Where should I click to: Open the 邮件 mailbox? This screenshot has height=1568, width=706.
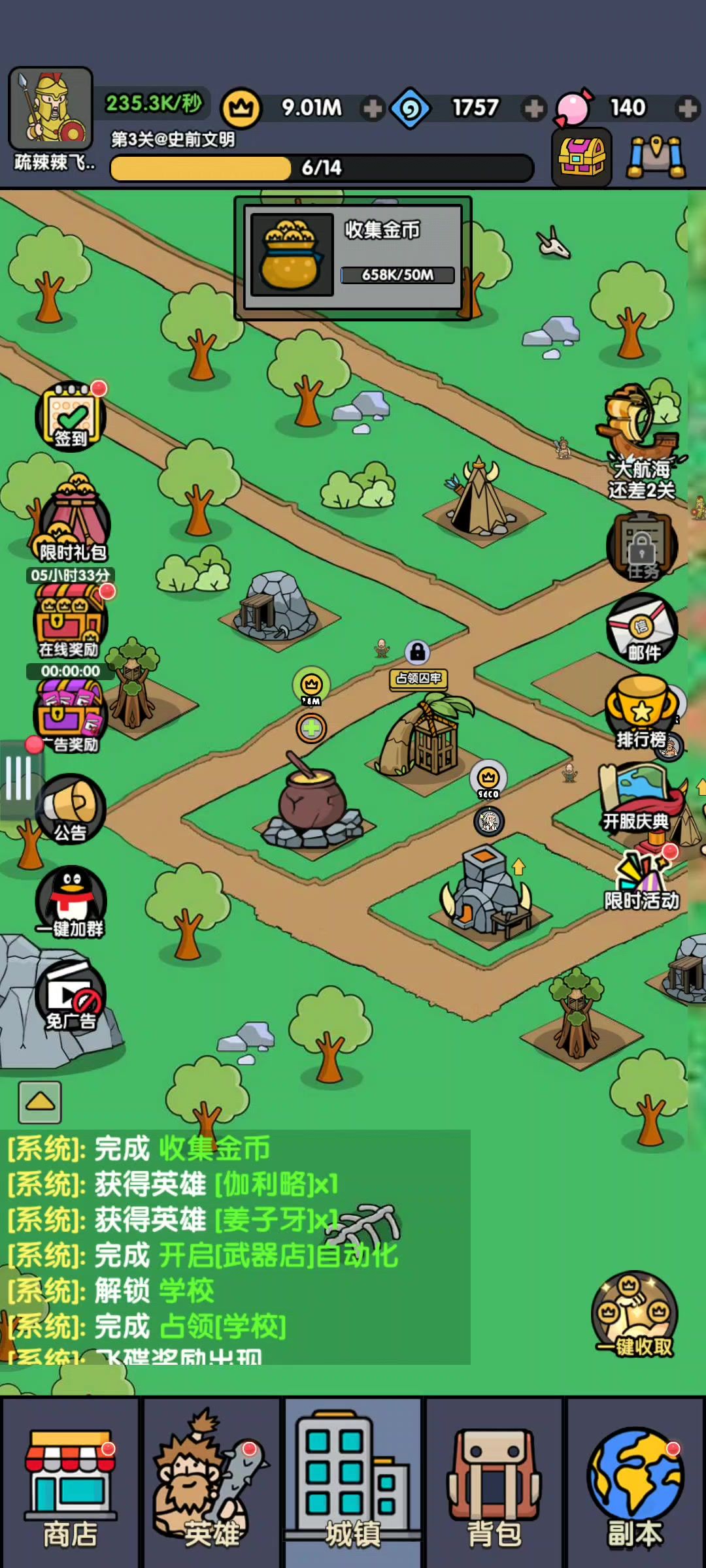(643, 629)
